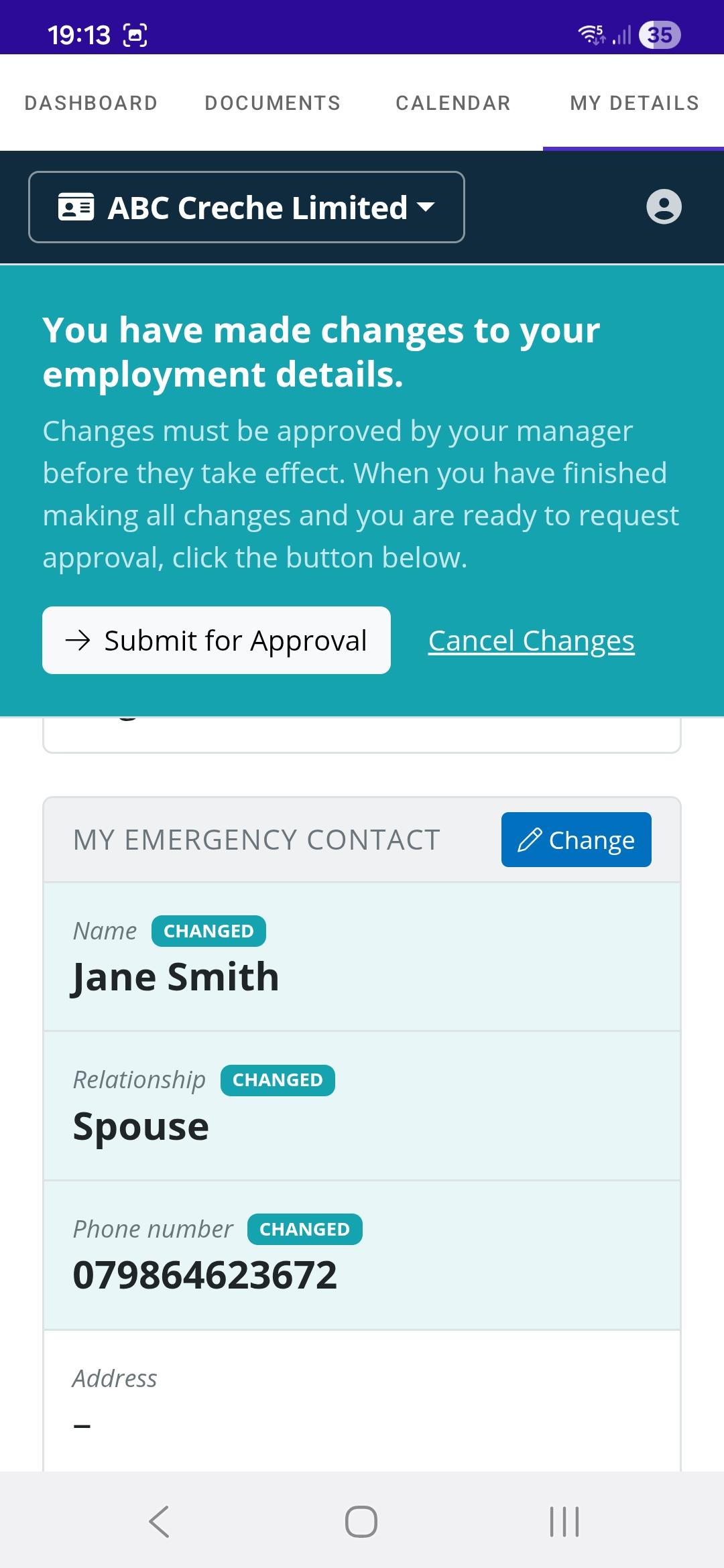This screenshot has width=724, height=1568.
Task: Switch to the Dashboard tab
Action: click(91, 103)
